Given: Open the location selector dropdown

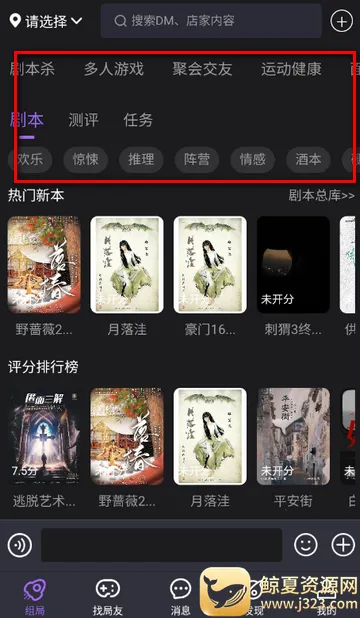Looking at the screenshot, I should [x=46, y=21].
